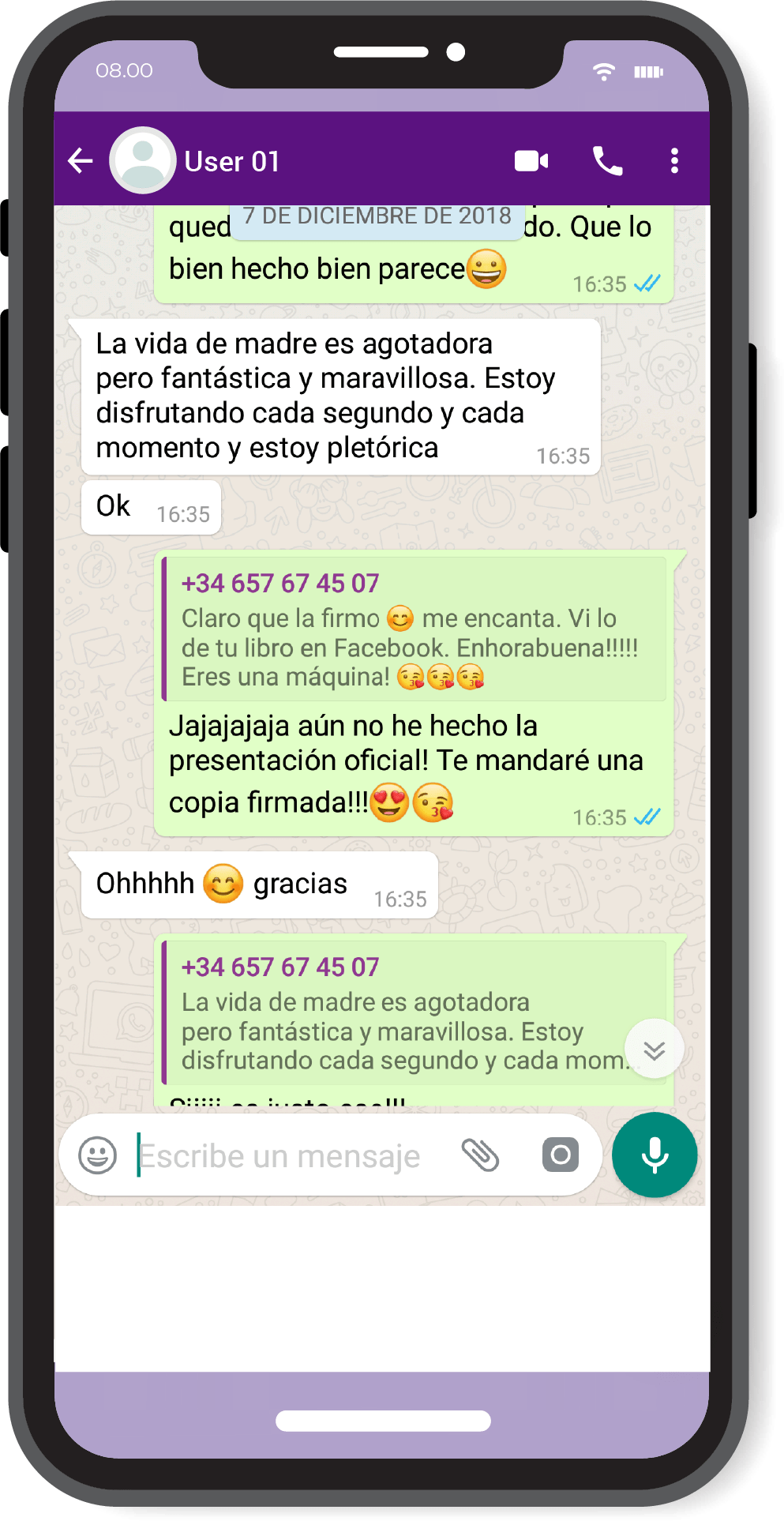Tap the phone number +34 657 67 45 07
The height and width of the screenshot is (1521, 784).
(x=280, y=583)
